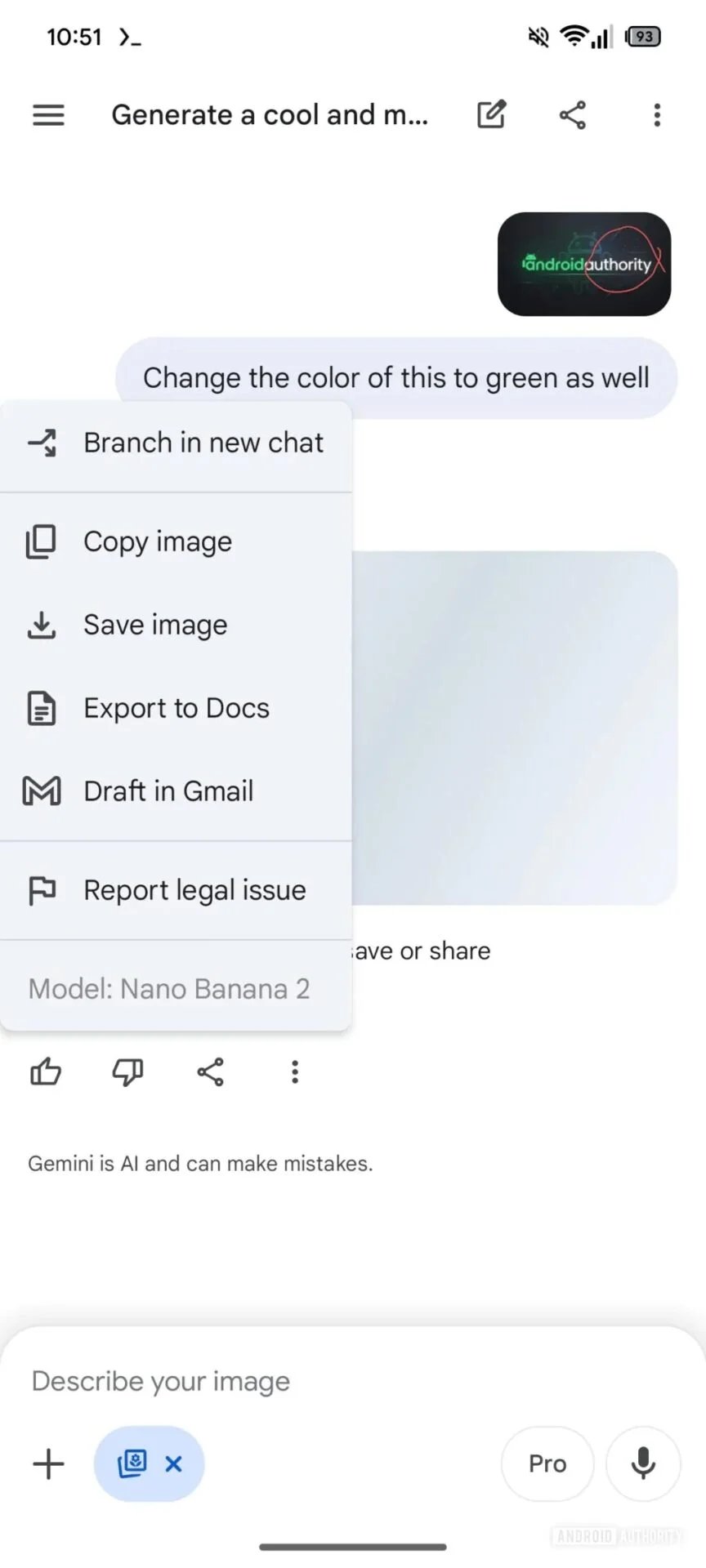Open the response's three-dot options
The width and height of the screenshot is (706, 1568).
pyautogui.click(x=295, y=1071)
